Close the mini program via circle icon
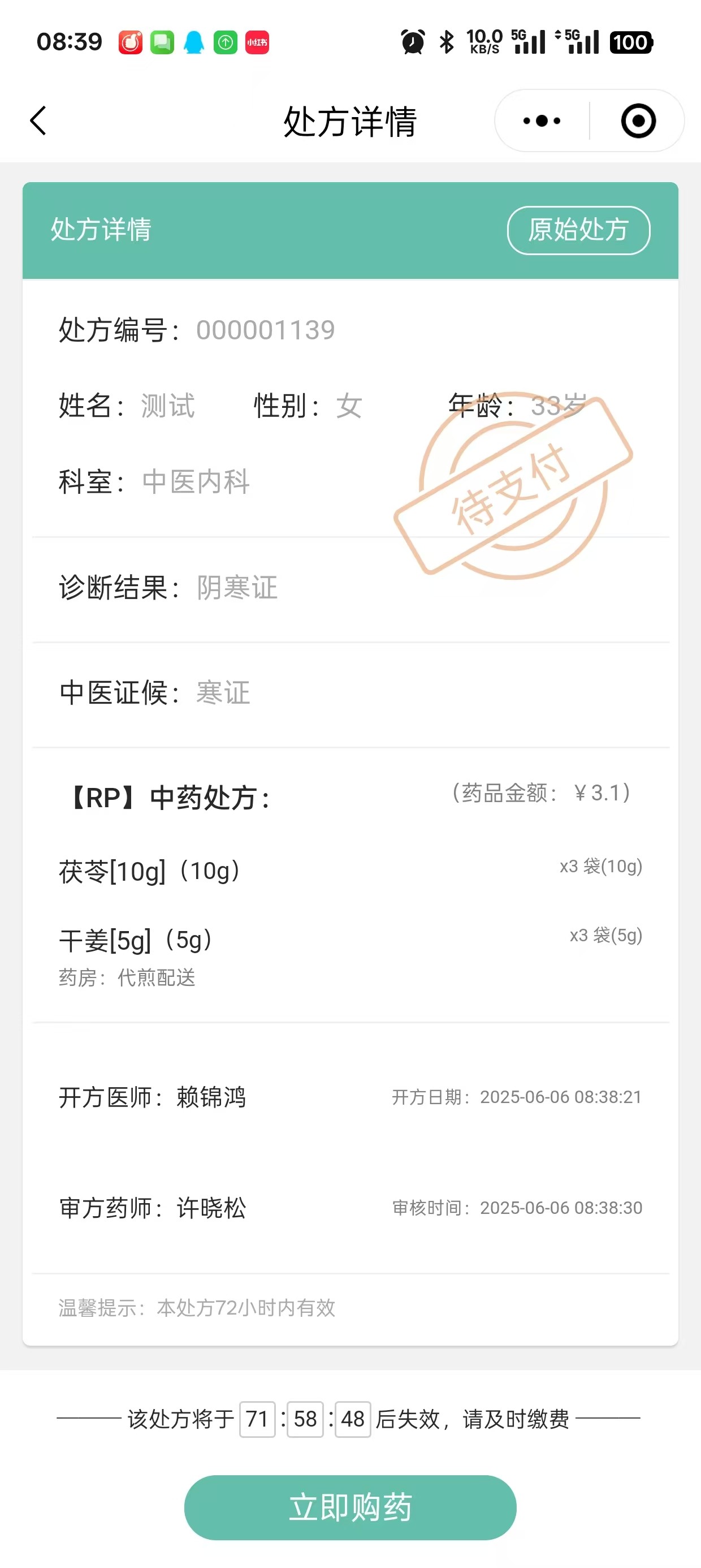The image size is (701, 1568). coord(638,120)
